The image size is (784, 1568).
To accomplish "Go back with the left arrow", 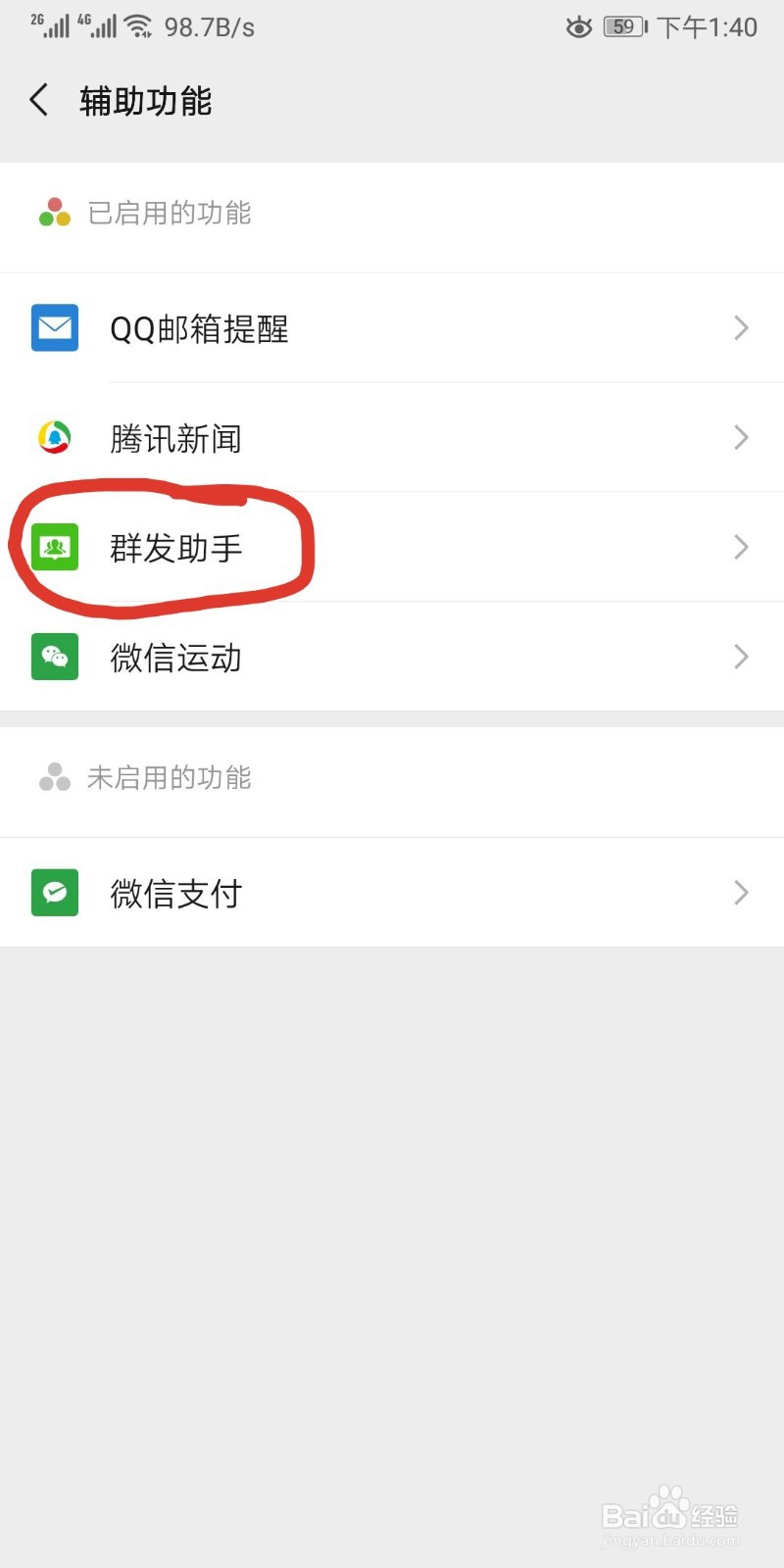I will pyautogui.click(x=38, y=99).
